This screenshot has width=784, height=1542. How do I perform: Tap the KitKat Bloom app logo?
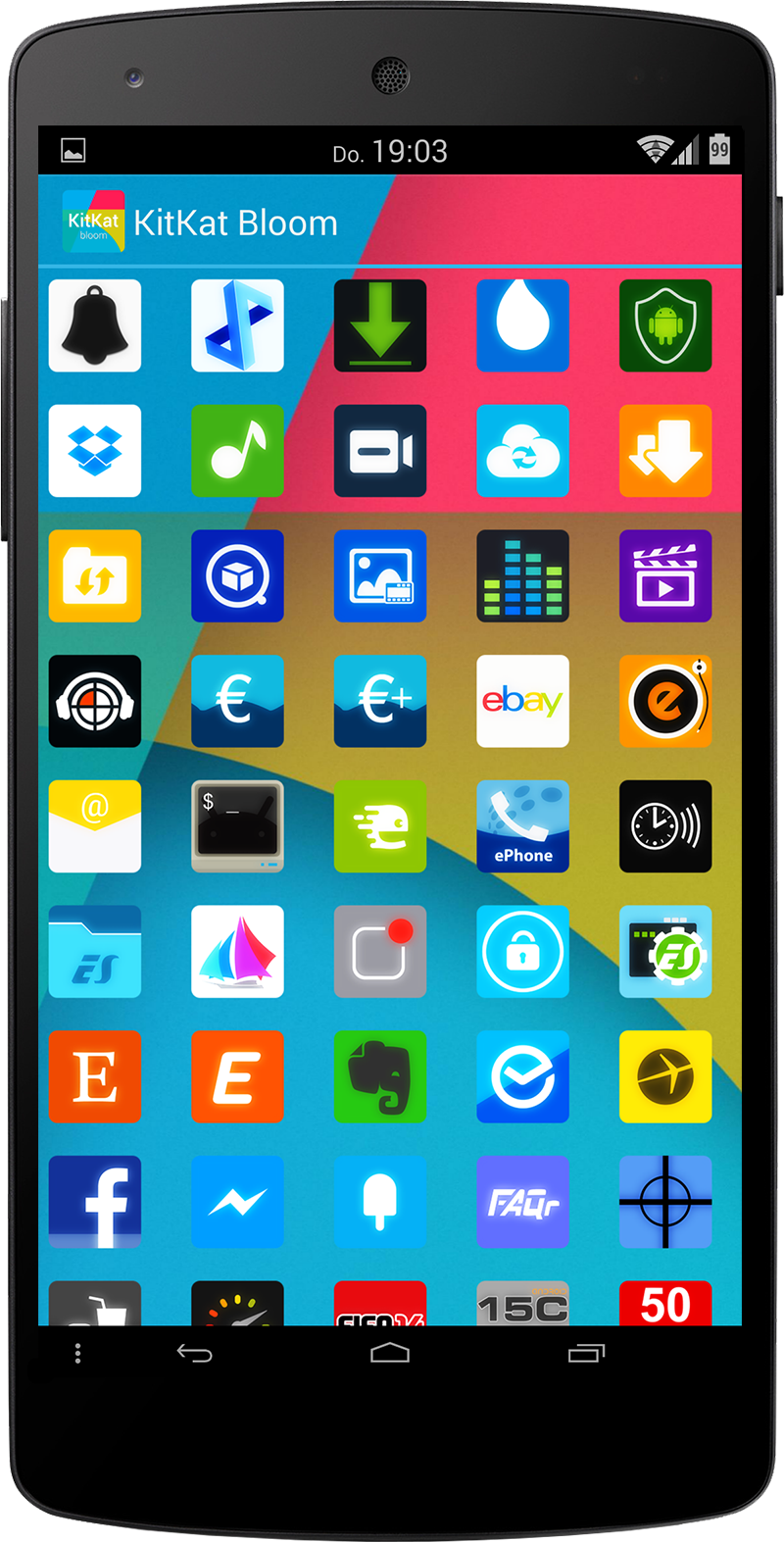93,222
